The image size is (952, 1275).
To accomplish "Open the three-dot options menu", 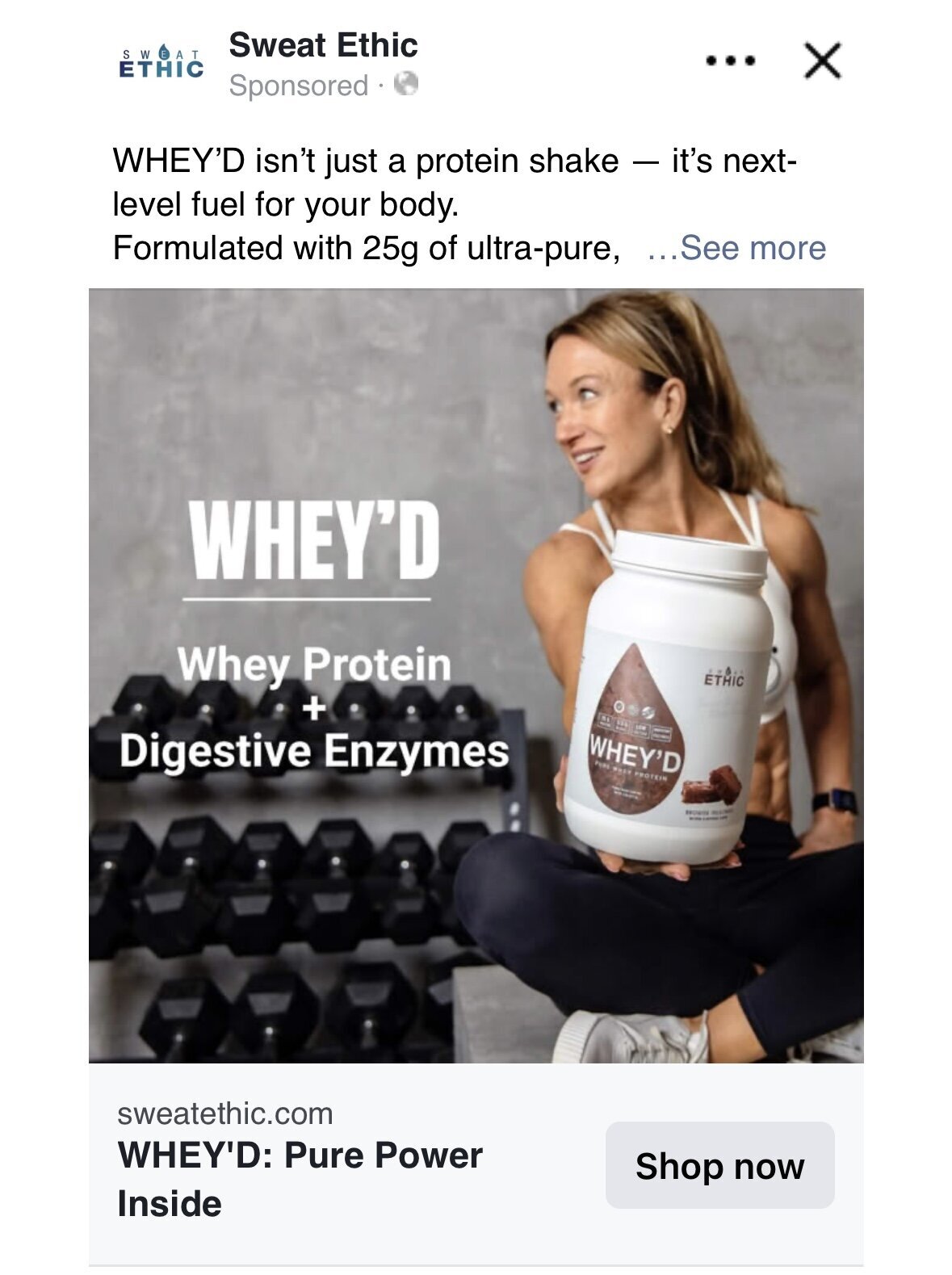I will click(730, 61).
